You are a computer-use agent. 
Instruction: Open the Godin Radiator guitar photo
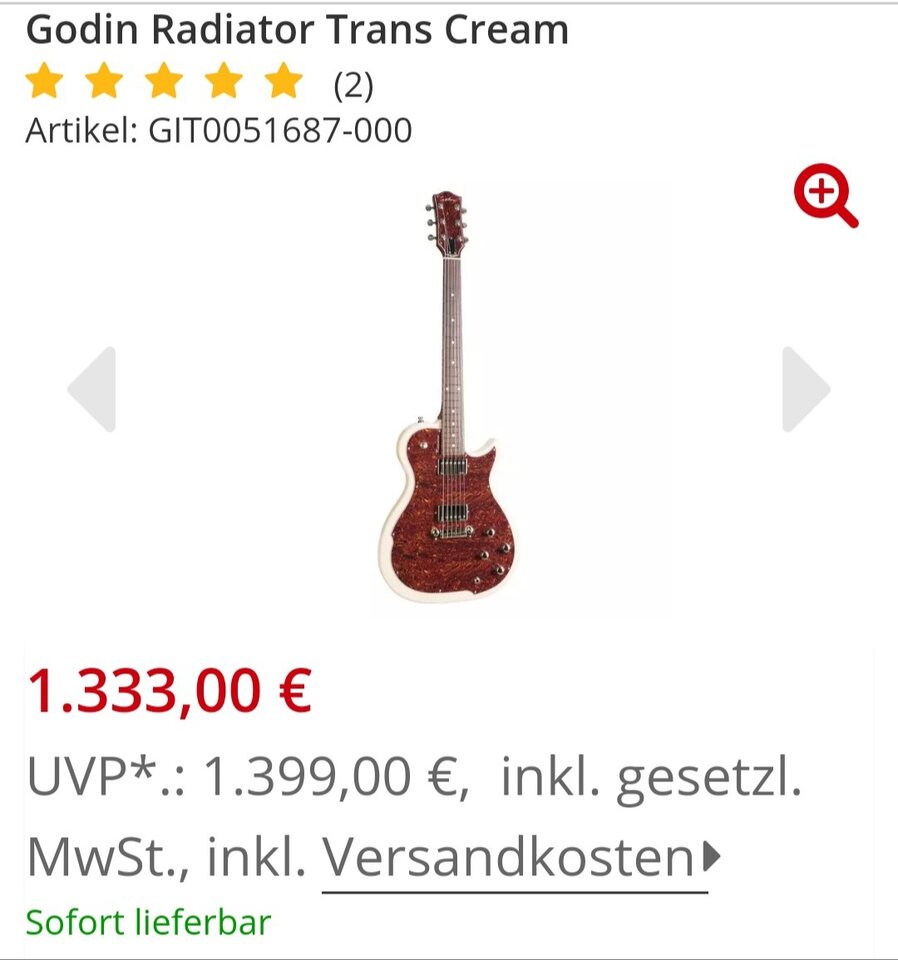pos(449,400)
